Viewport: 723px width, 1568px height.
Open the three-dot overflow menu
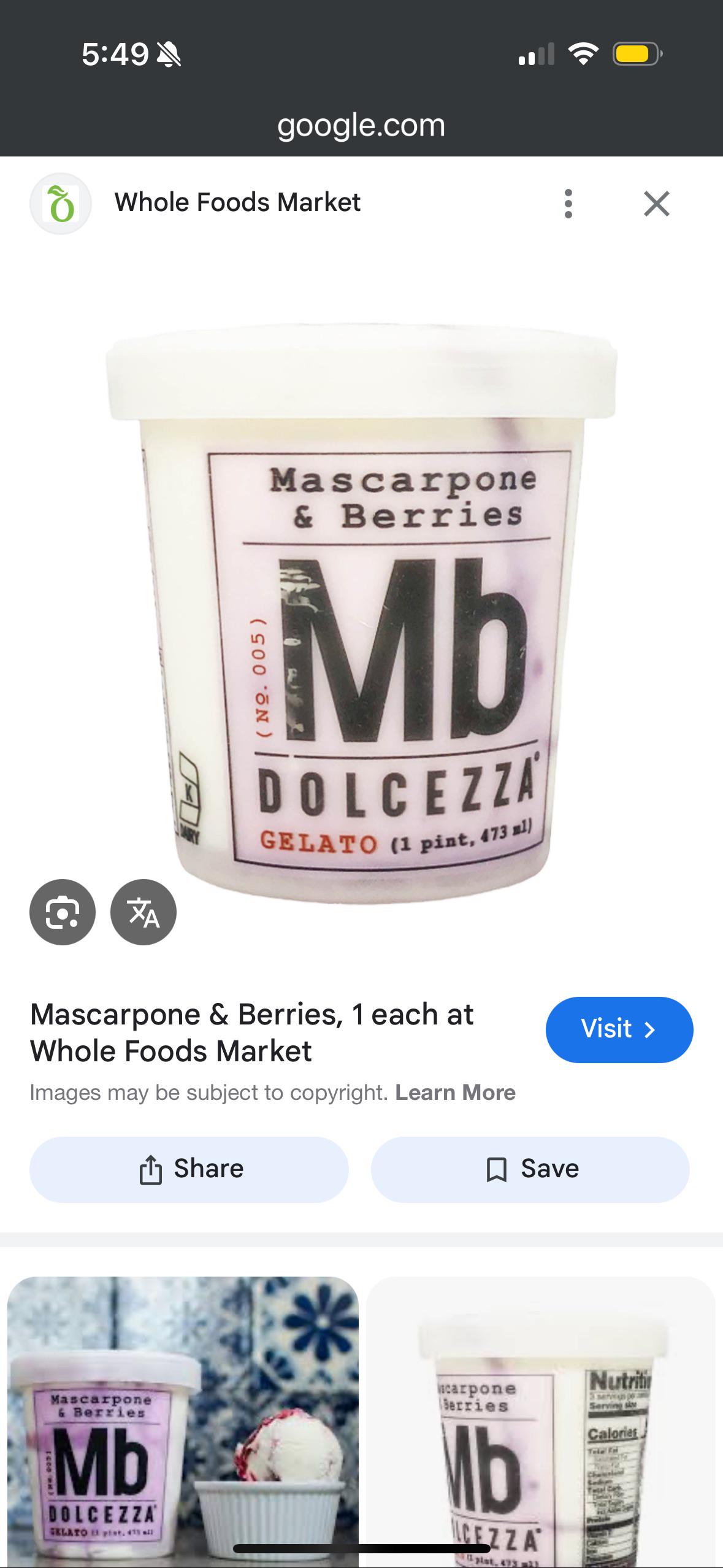[568, 204]
